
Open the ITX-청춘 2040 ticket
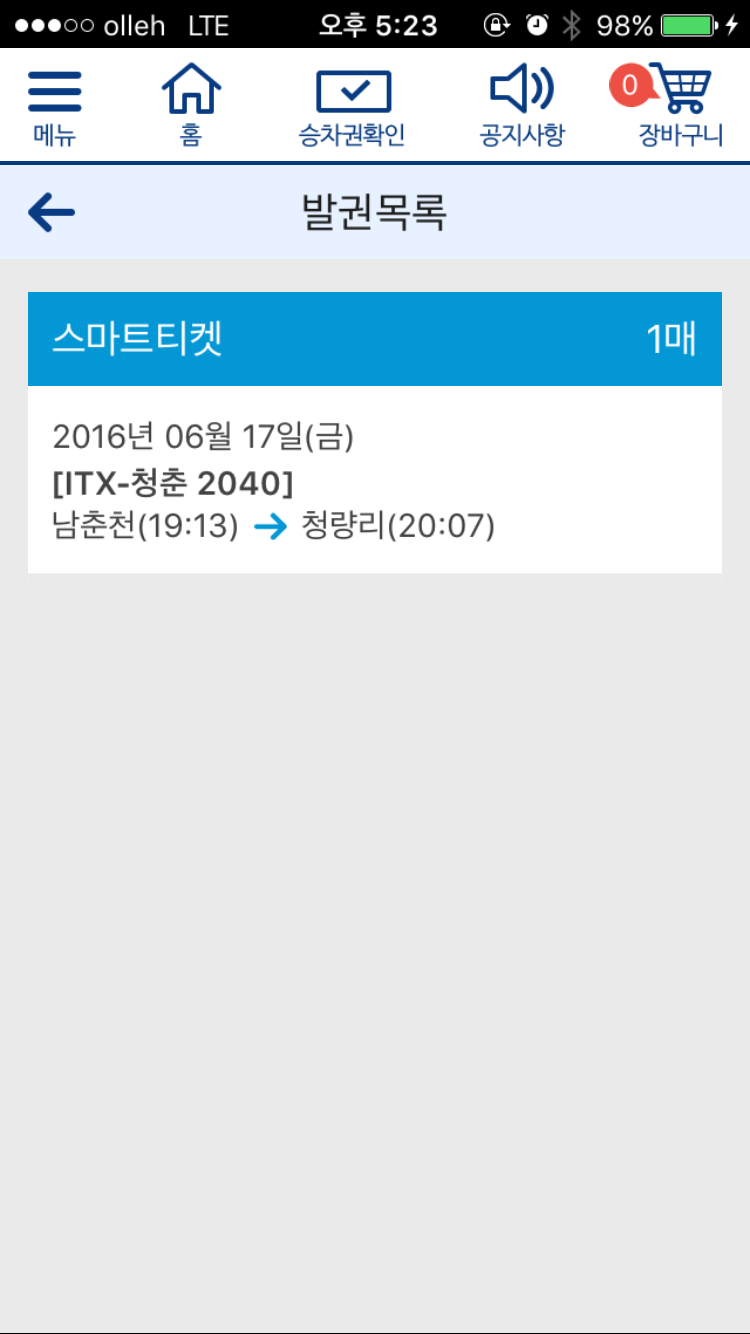[x=374, y=480]
